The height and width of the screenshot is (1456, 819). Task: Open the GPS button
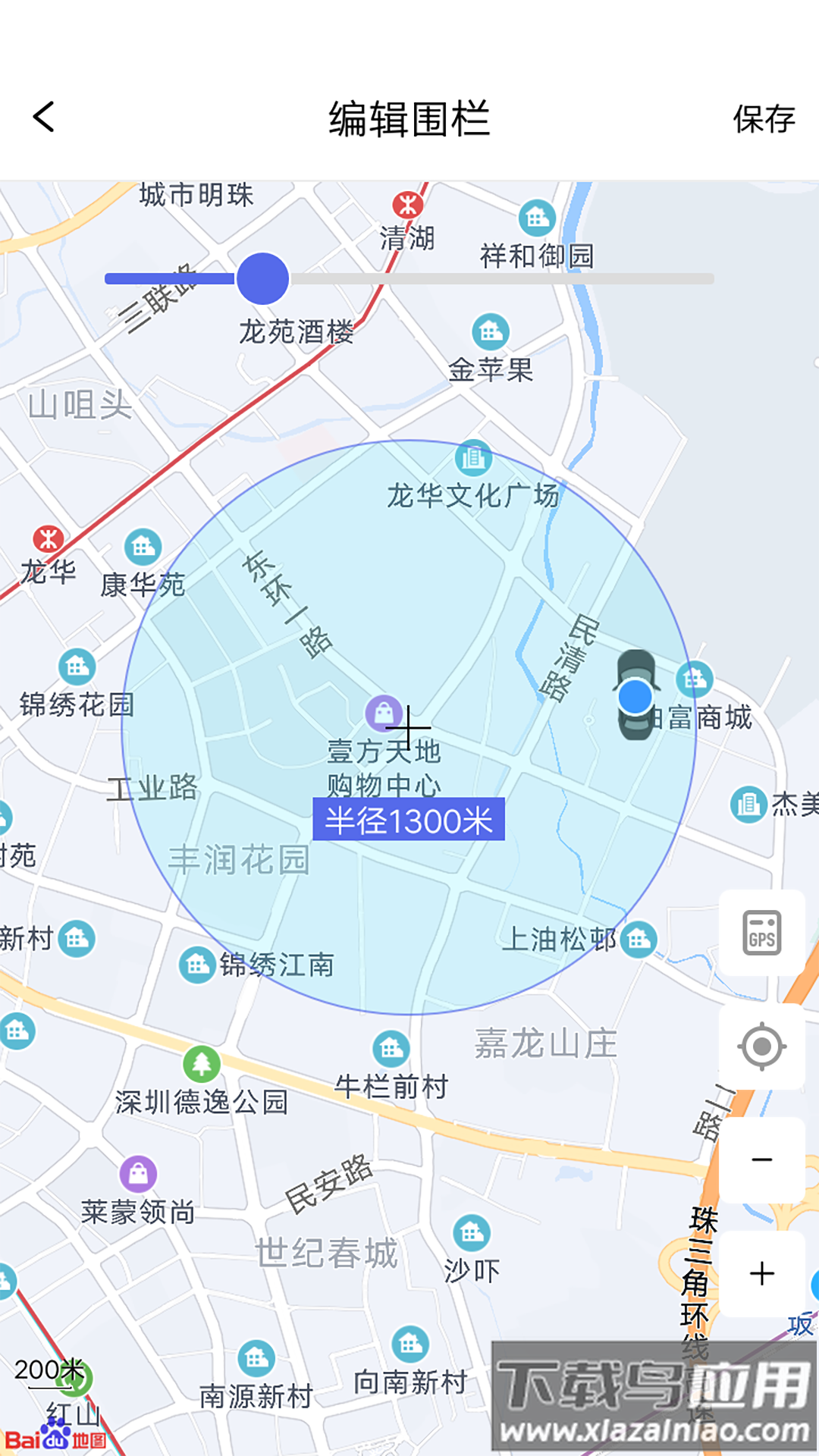pyautogui.click(x=761, y=933)
